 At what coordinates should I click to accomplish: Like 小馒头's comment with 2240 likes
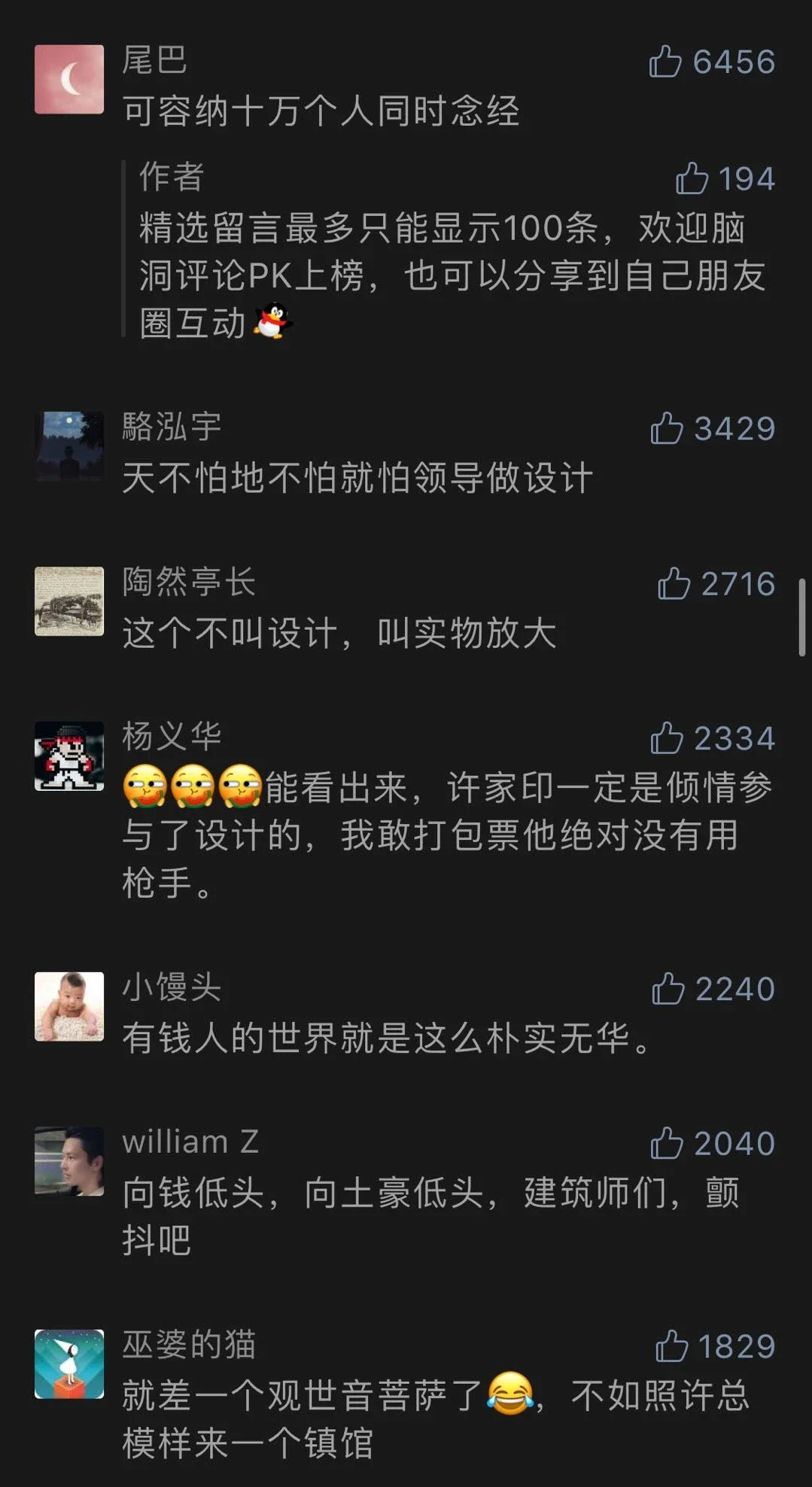click(x=668, y=989)
